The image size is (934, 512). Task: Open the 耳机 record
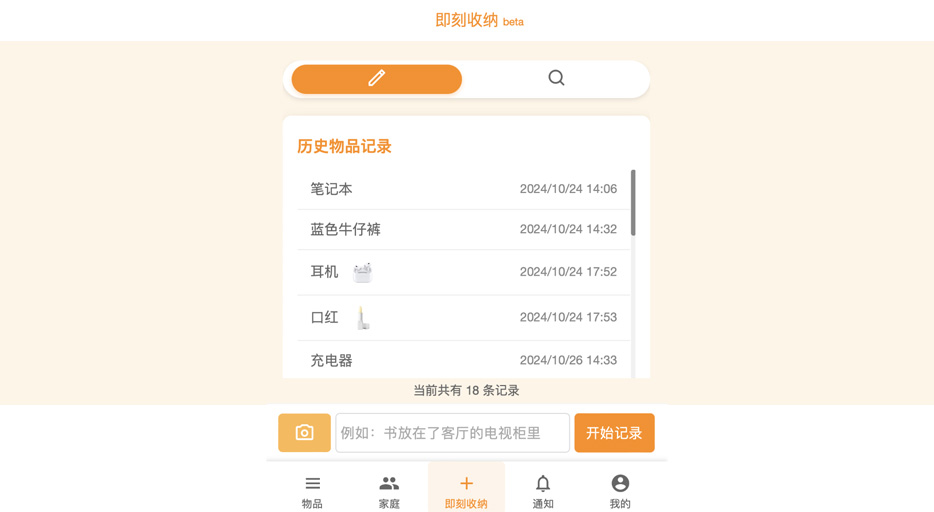(x=463, y=272)
